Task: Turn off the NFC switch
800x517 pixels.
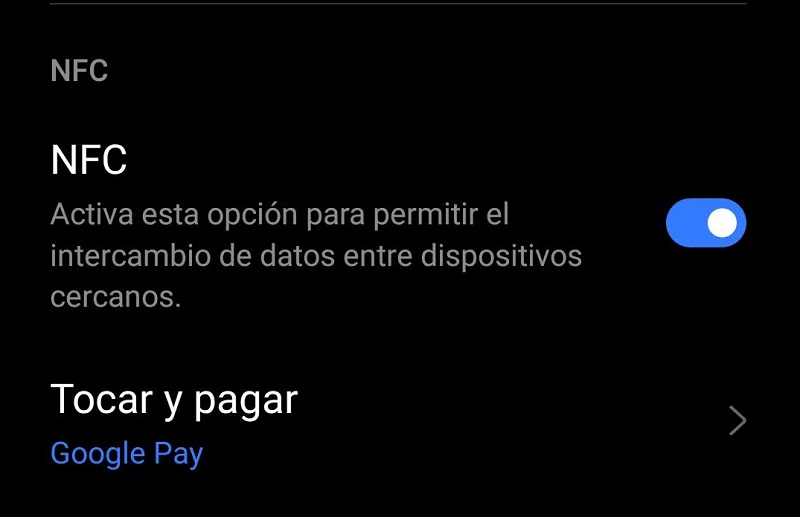Action: (x=706, y=223)
